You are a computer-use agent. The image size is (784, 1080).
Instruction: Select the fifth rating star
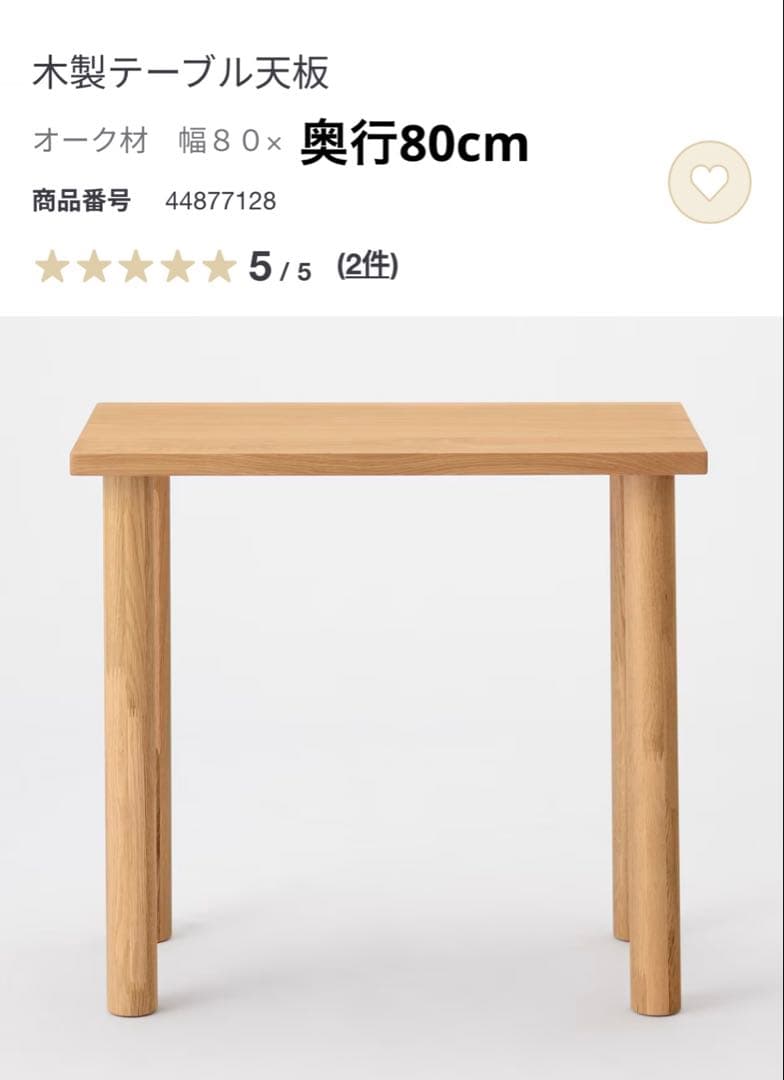[x=220, y=266]
